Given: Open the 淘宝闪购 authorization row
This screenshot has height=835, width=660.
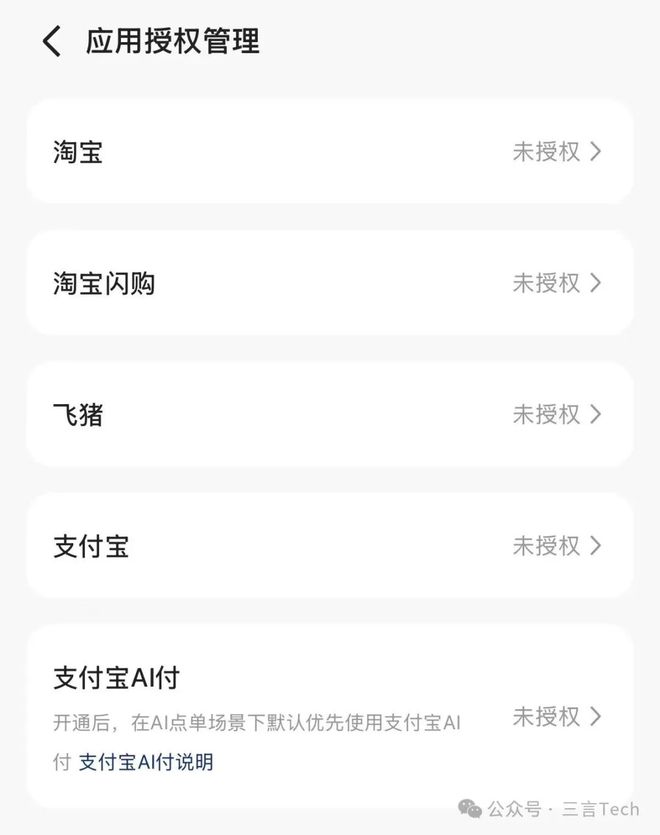Looking at the screenshot, I should [x=329, y=283].
